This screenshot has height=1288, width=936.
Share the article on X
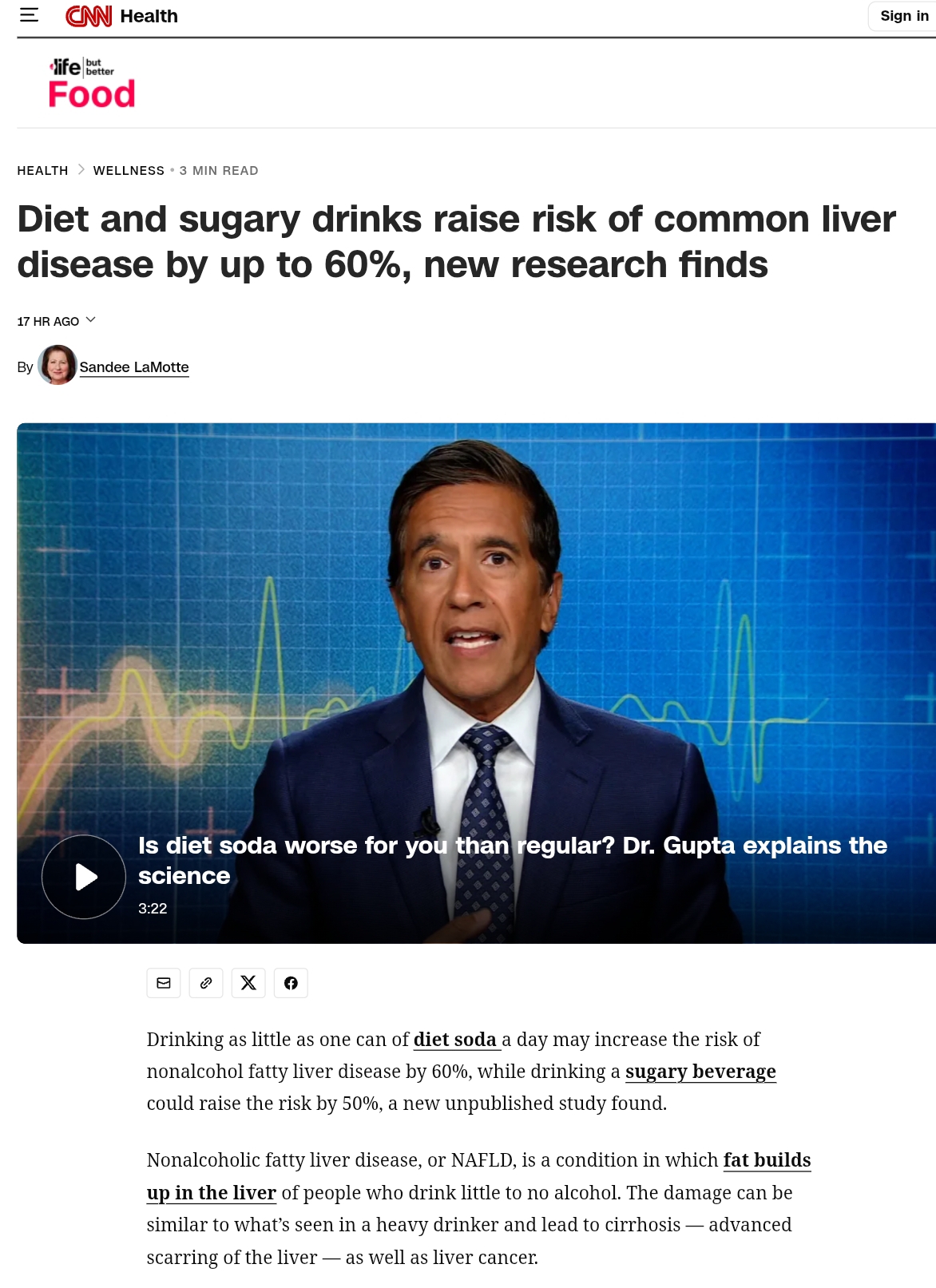tap(248, 983)
